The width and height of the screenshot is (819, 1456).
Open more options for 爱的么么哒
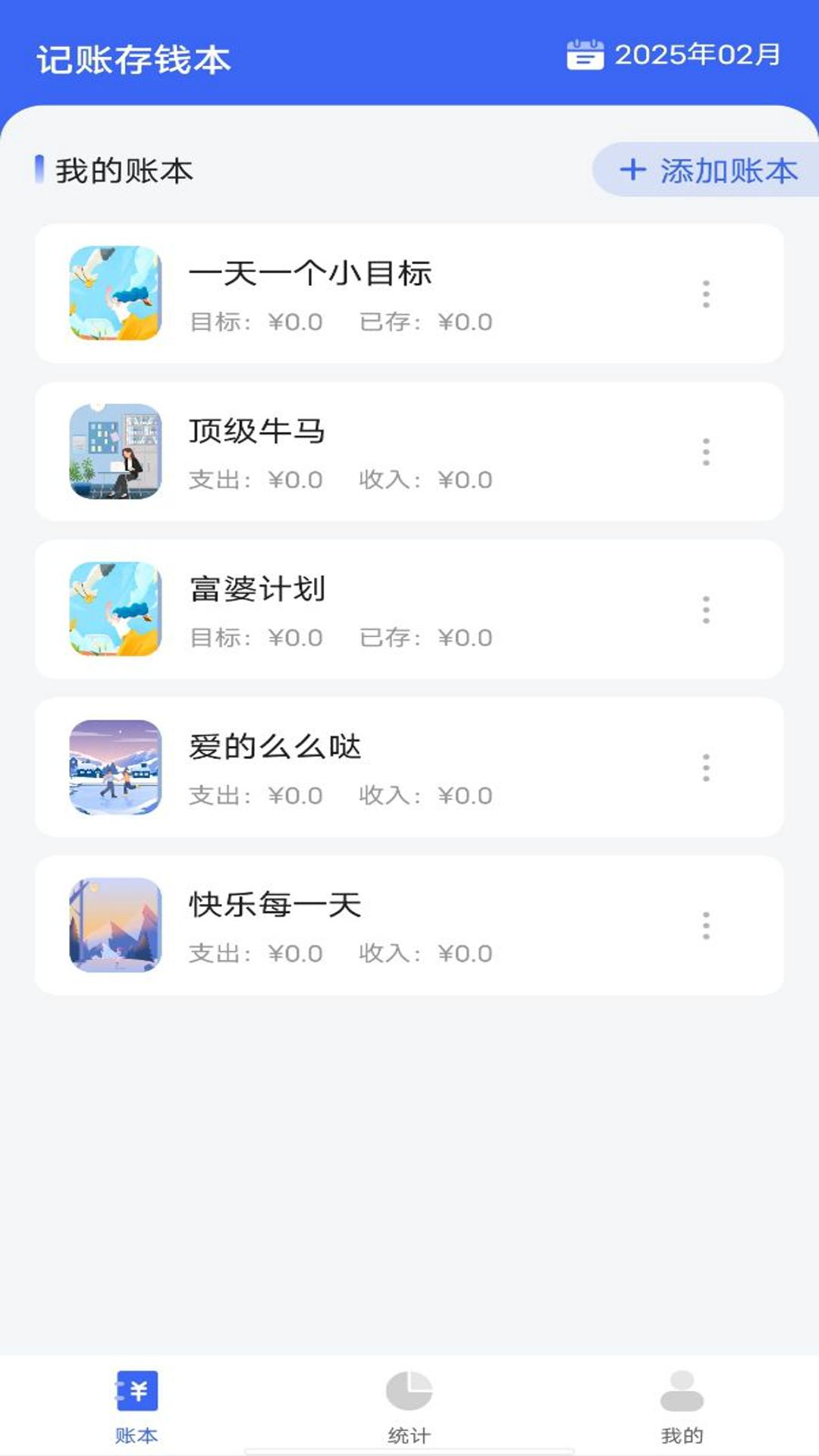click(x=706, y=767)
